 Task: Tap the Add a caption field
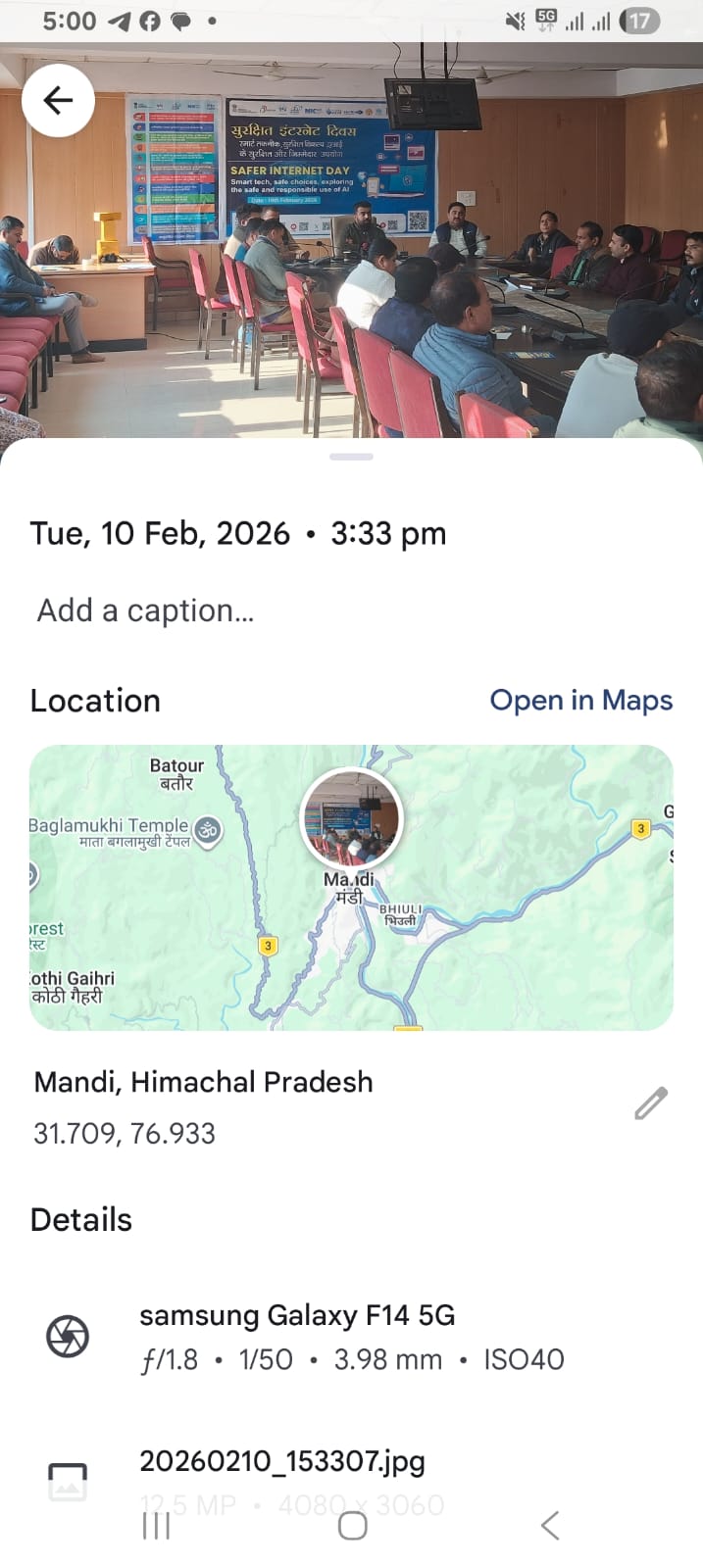point(146,611)
